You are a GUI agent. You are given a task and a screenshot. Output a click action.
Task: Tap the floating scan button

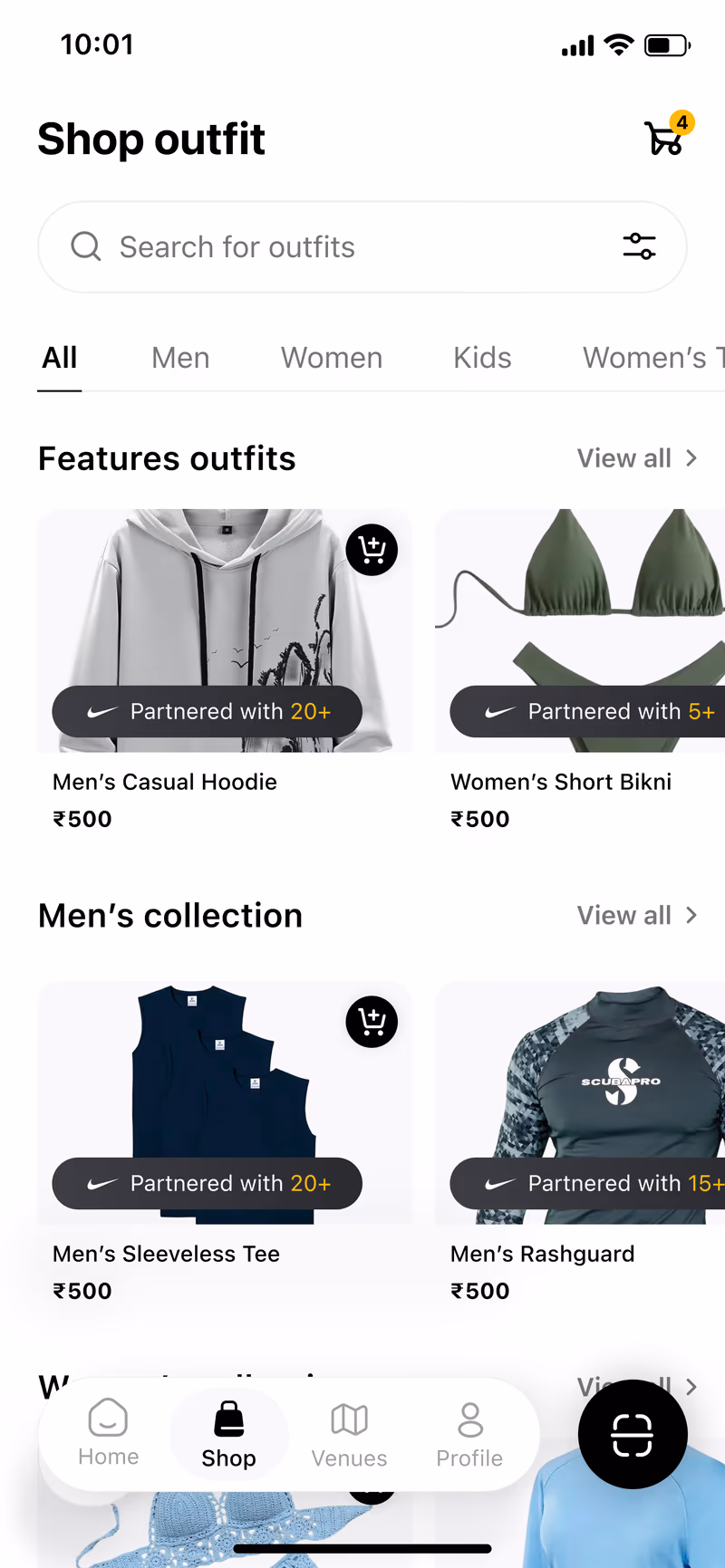pyautogui.click(x=633, y=1434)
